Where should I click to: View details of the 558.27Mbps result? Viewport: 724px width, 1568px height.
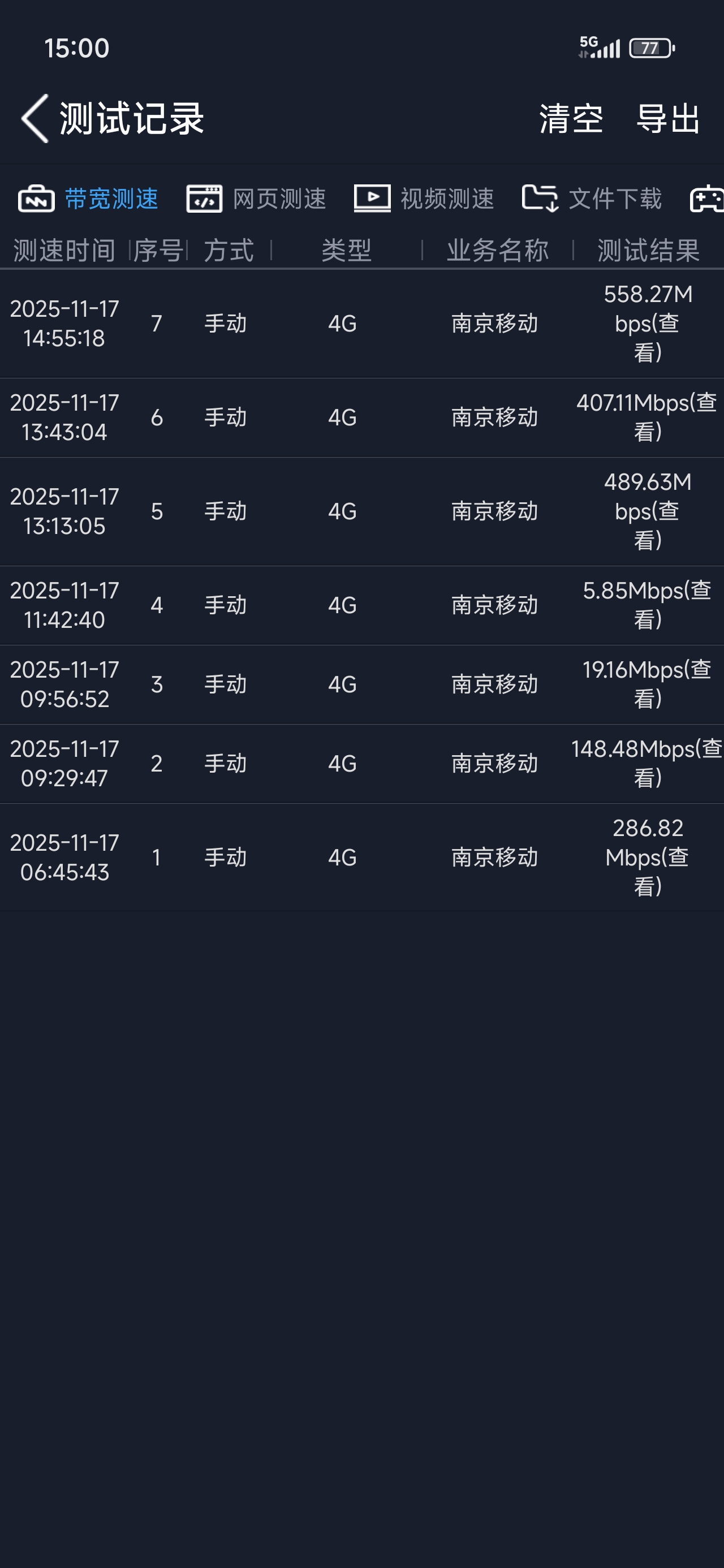click(647, 324)
